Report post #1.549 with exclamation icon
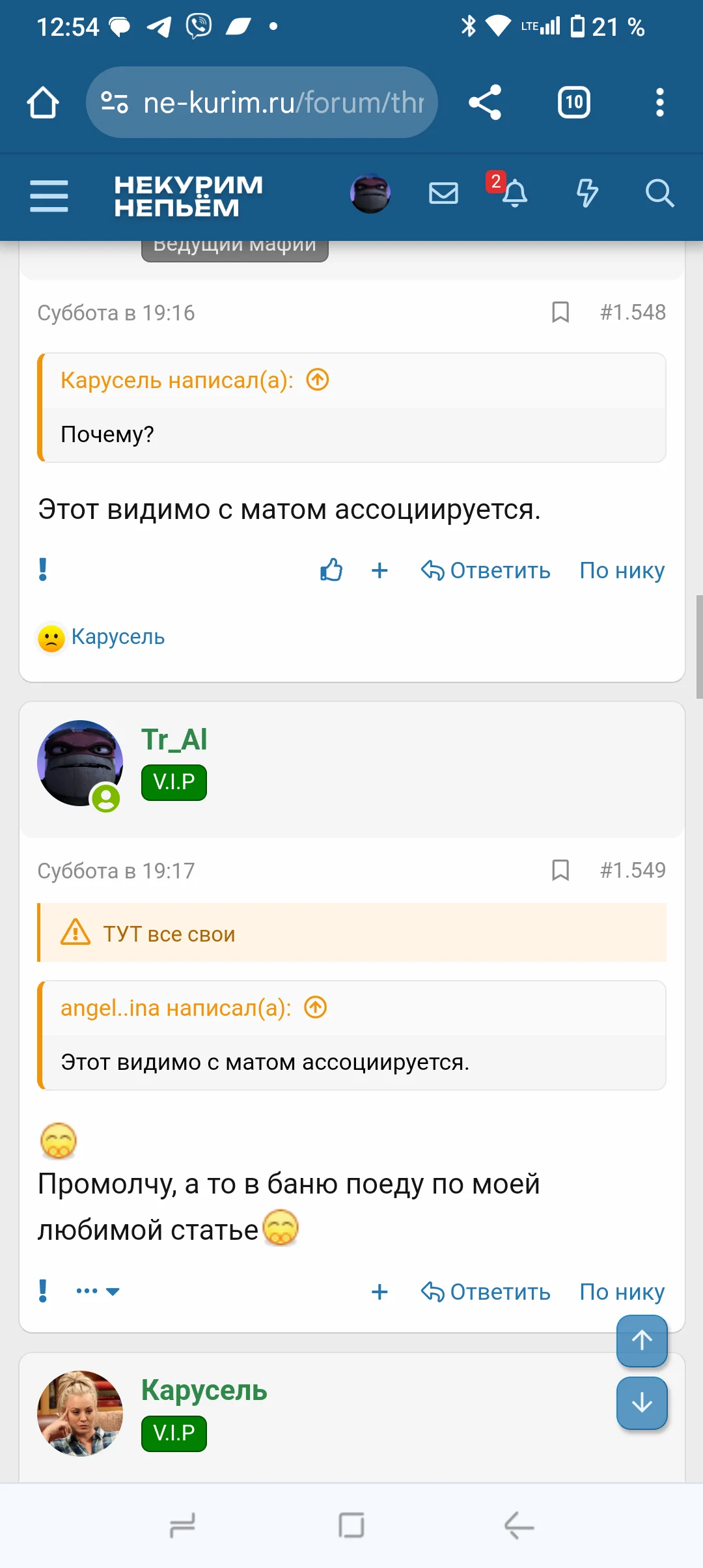Viewport: 703px width, 1568px height. (43, 1291)
